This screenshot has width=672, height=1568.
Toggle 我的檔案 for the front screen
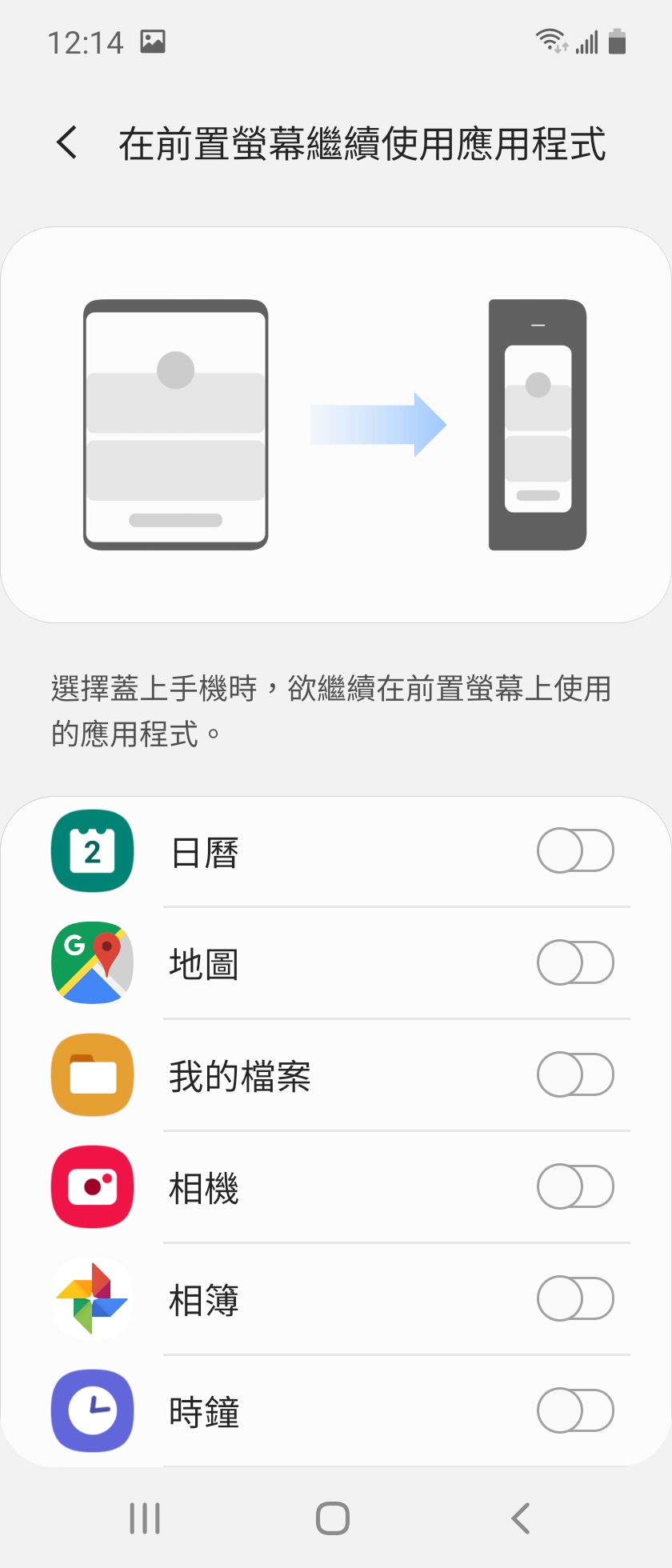pyautogui.click(x=575, y=1074)
